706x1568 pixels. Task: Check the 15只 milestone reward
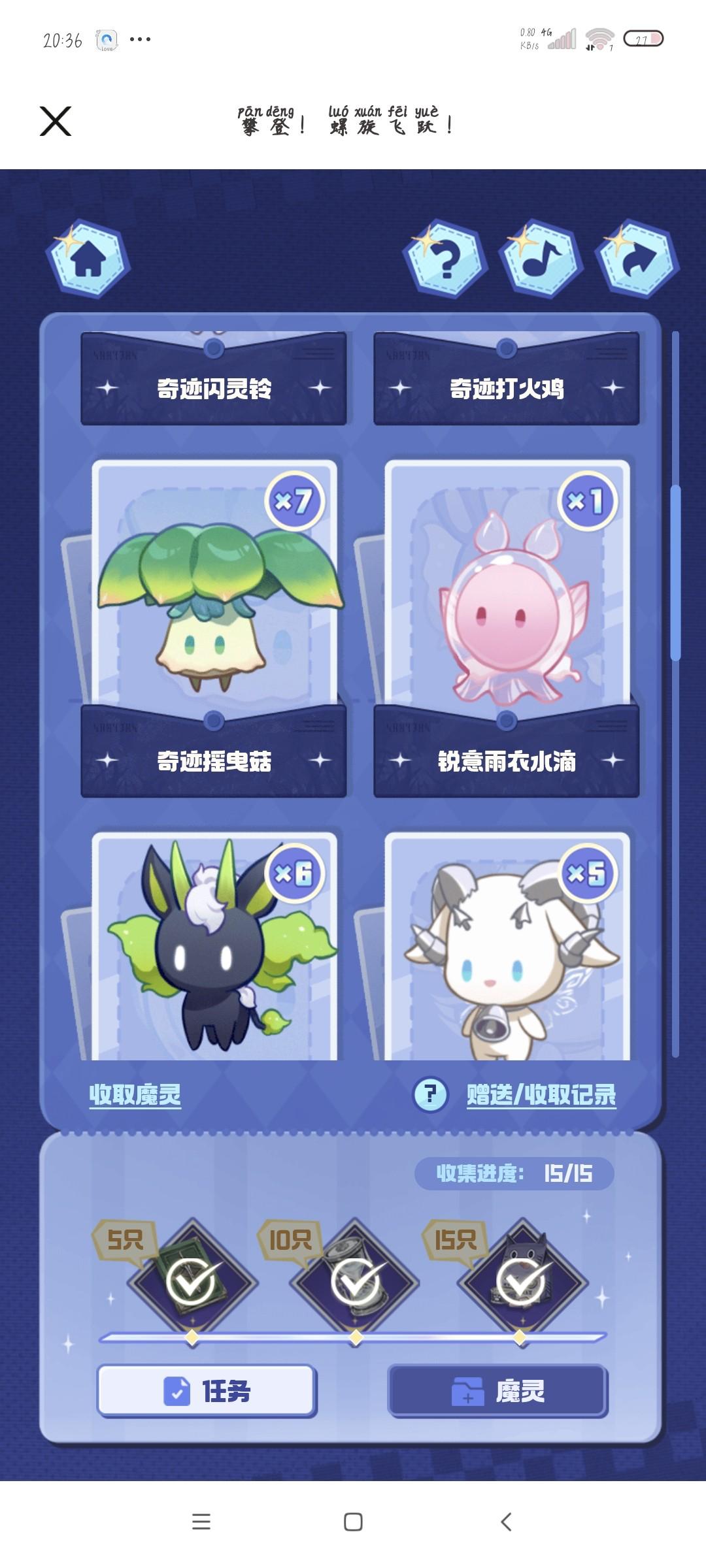(x=521, y=1281)
